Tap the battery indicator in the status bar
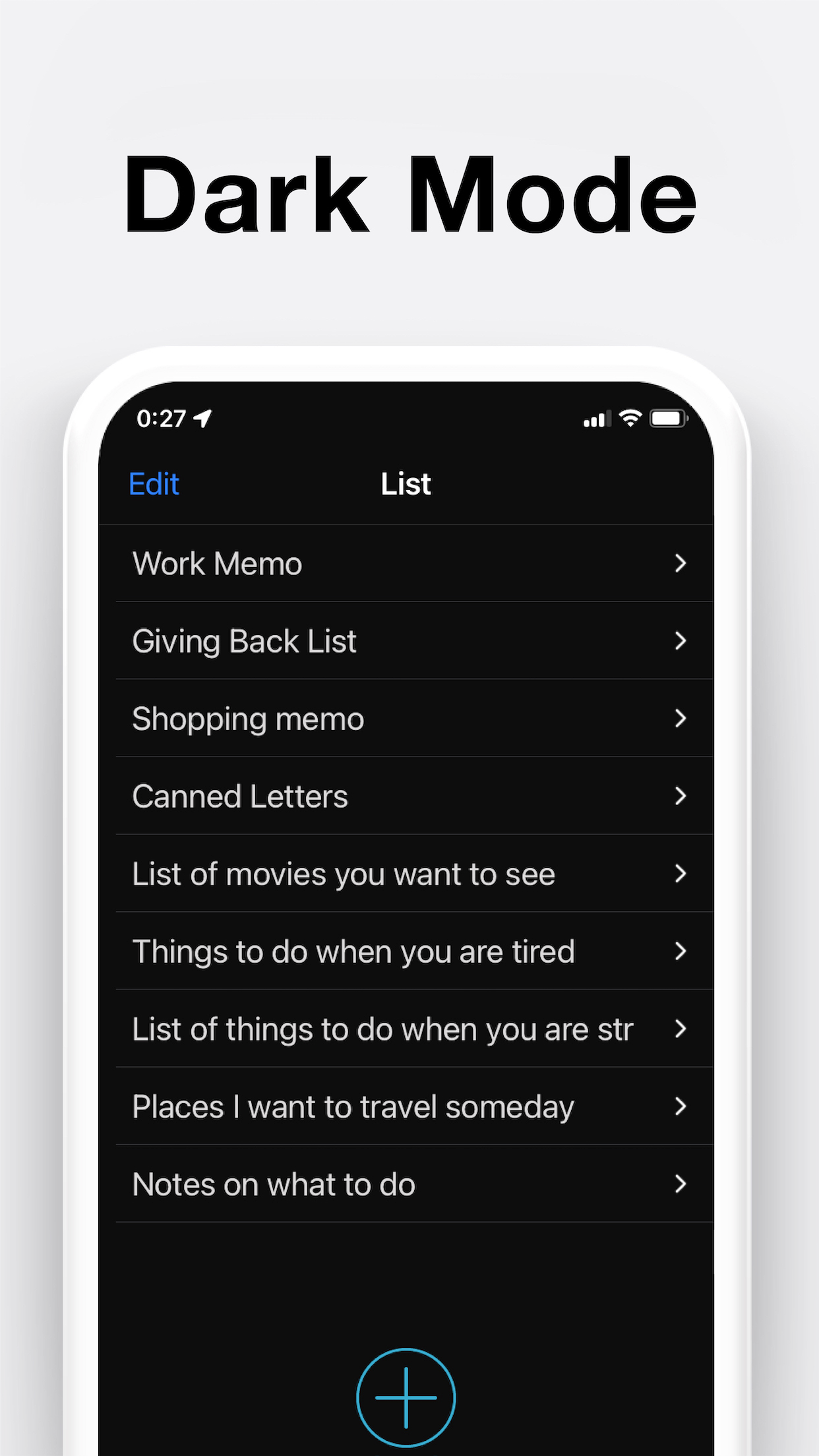This screenshot has width=819, height=1456. pyautogui.click(x=668, y=417)
